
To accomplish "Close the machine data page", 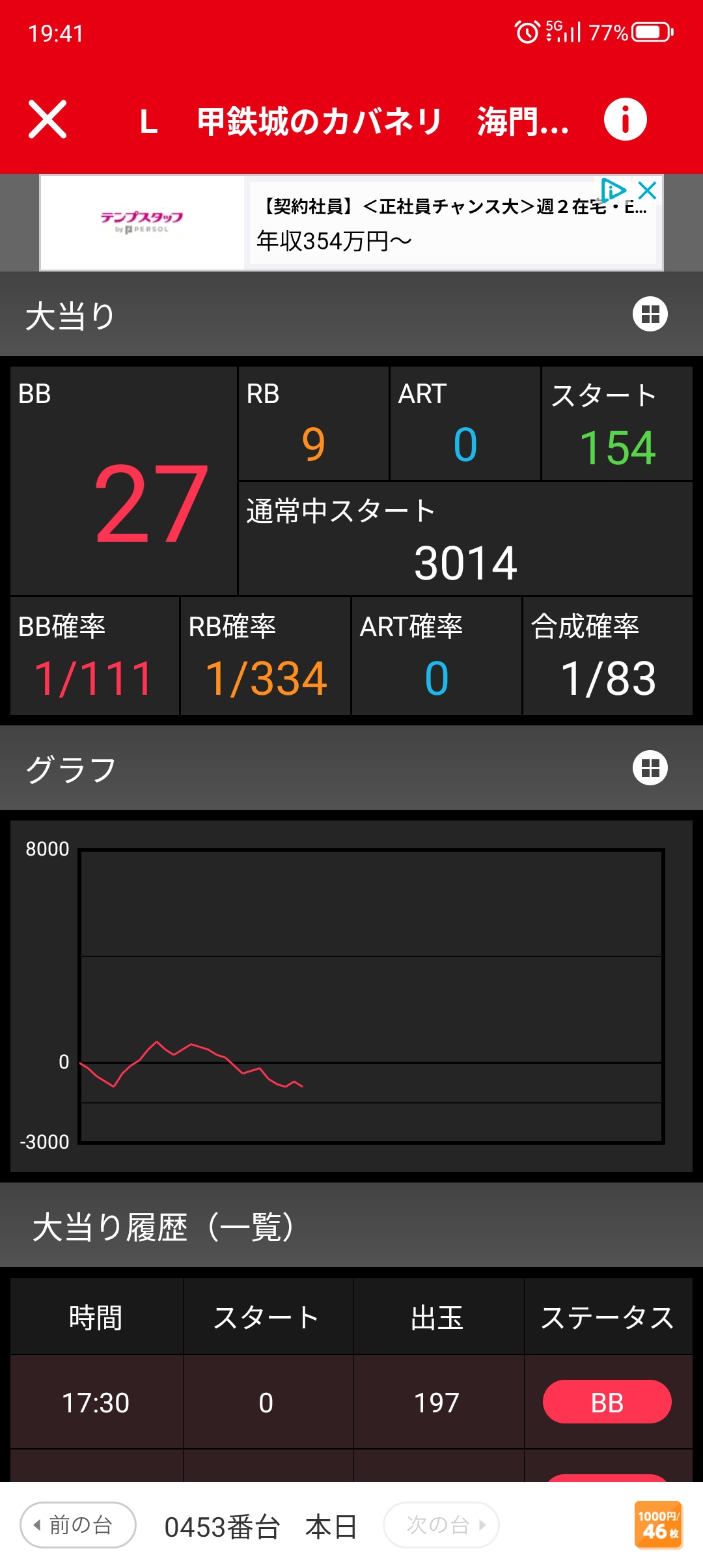I will coord(48,120).
